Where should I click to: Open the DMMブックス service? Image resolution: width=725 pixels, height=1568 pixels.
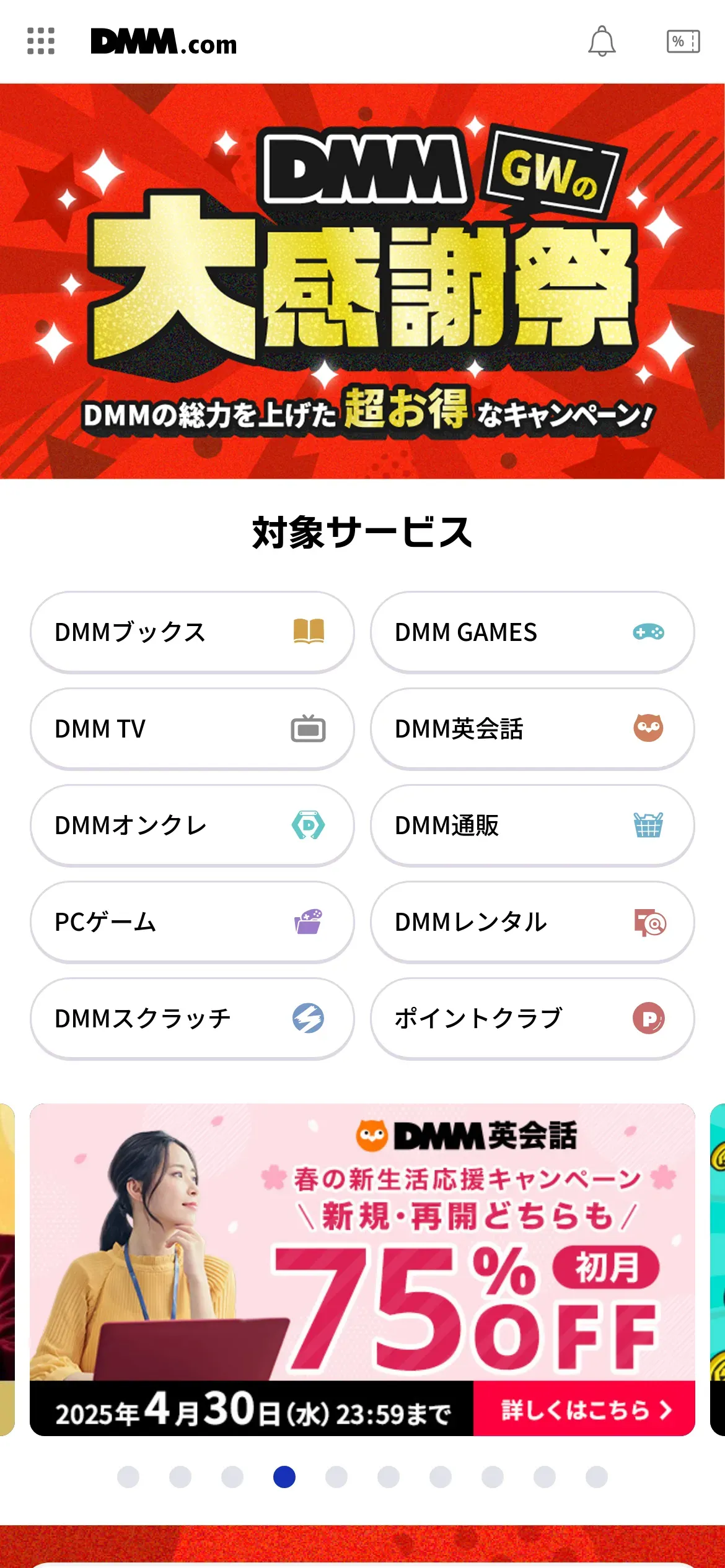(192, 632)
